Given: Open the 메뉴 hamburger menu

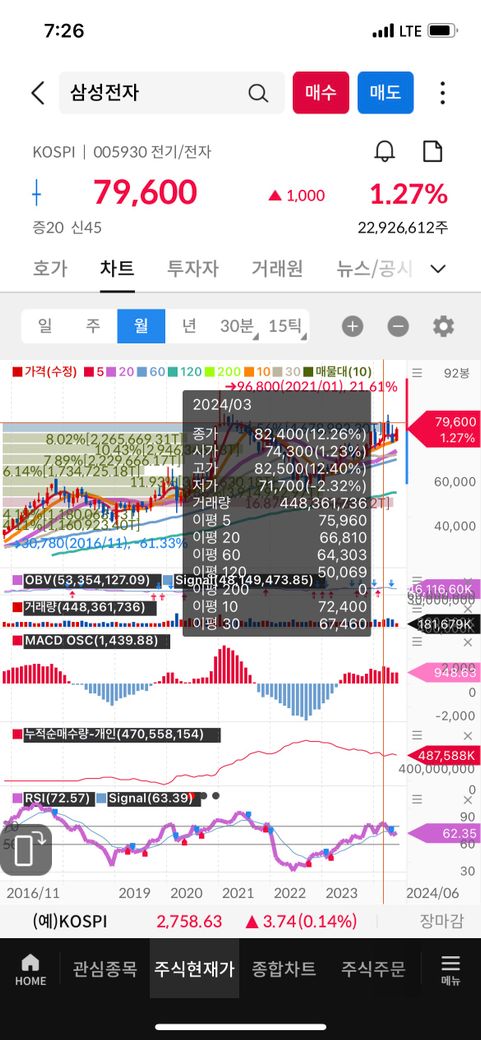Looking at the screenshot, I should 450,970.
